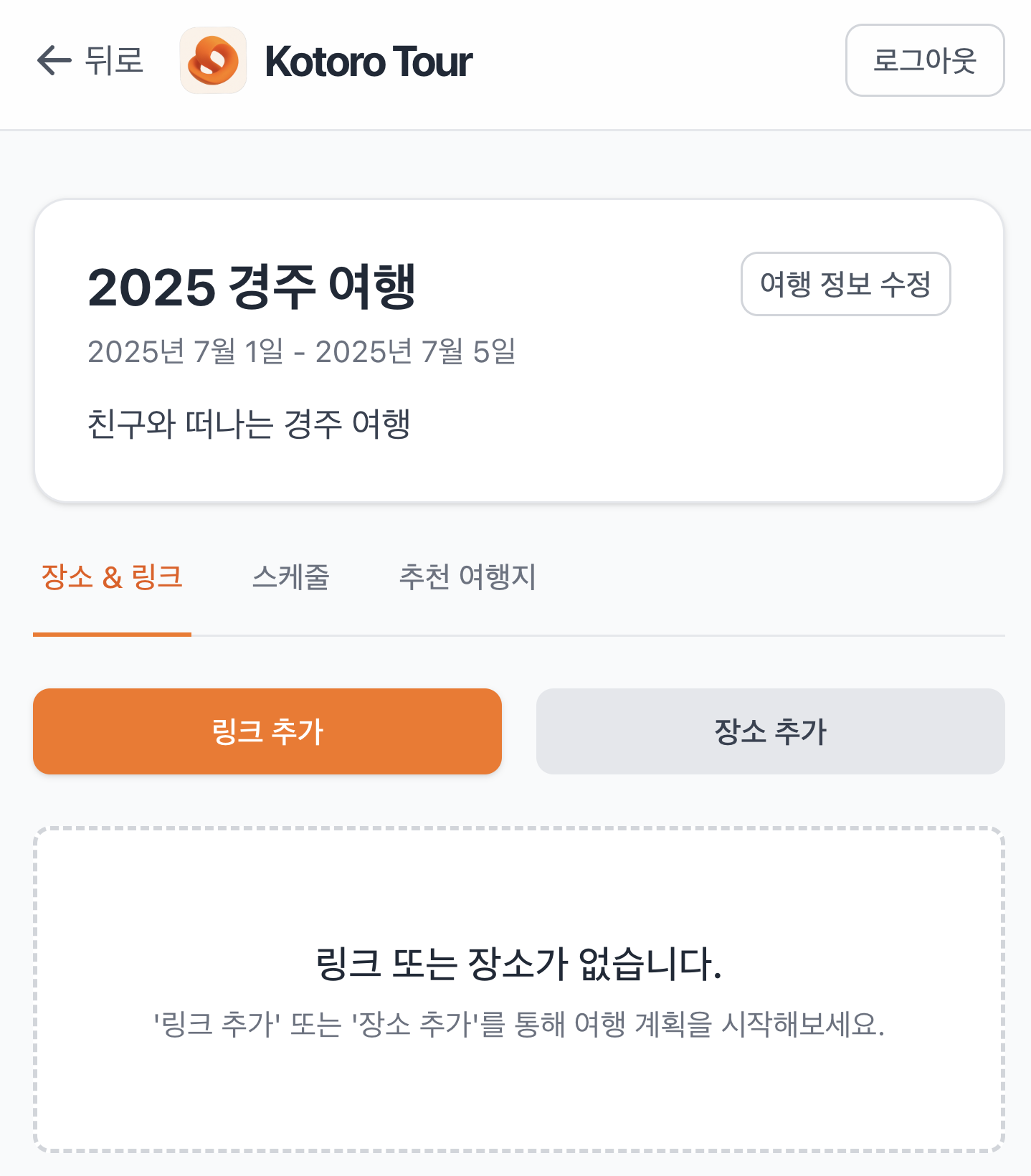Switch to the 추천 여행지 tab

click(467, 577)
